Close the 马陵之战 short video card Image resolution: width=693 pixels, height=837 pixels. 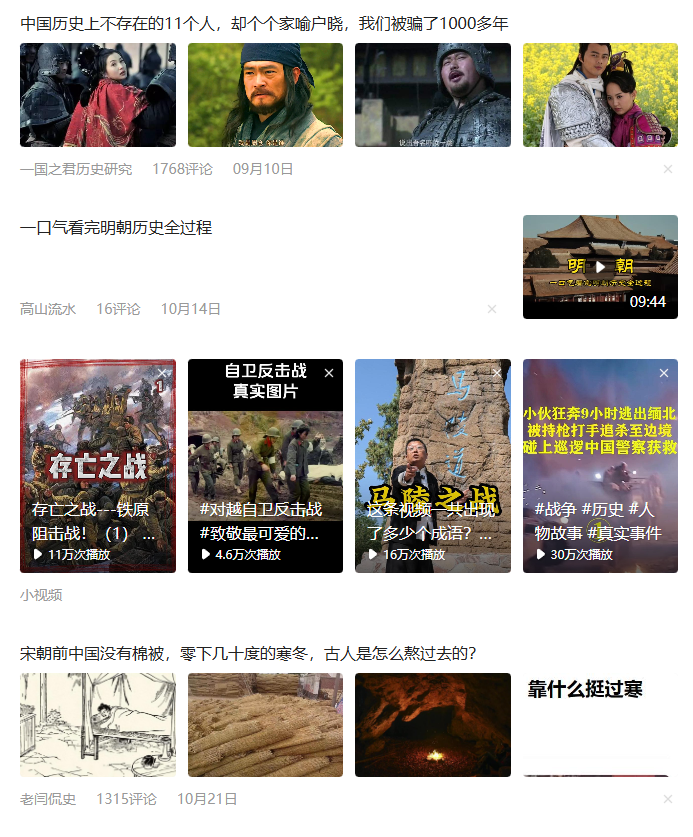[497, 373]
